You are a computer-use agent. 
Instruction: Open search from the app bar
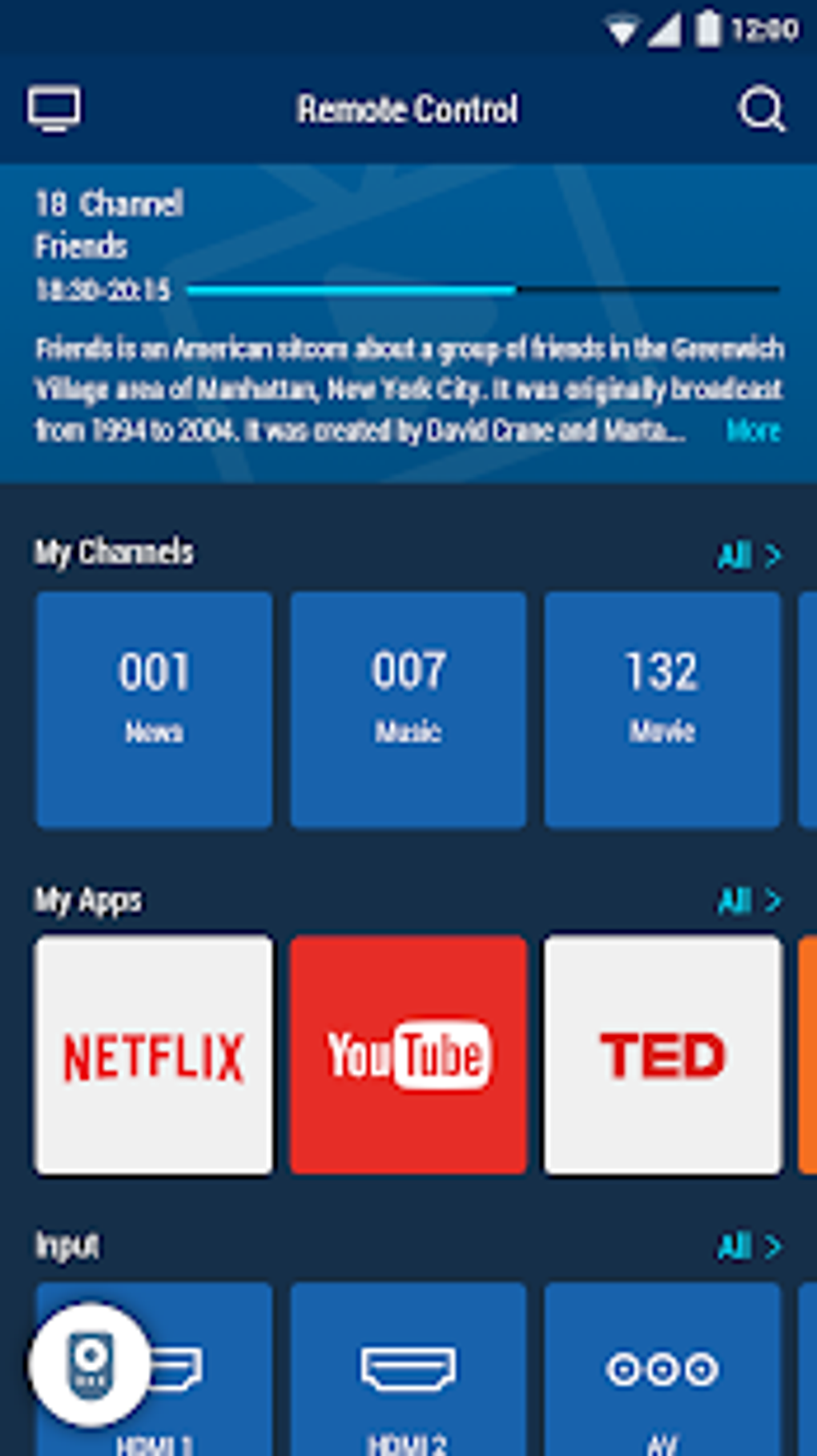761,109
